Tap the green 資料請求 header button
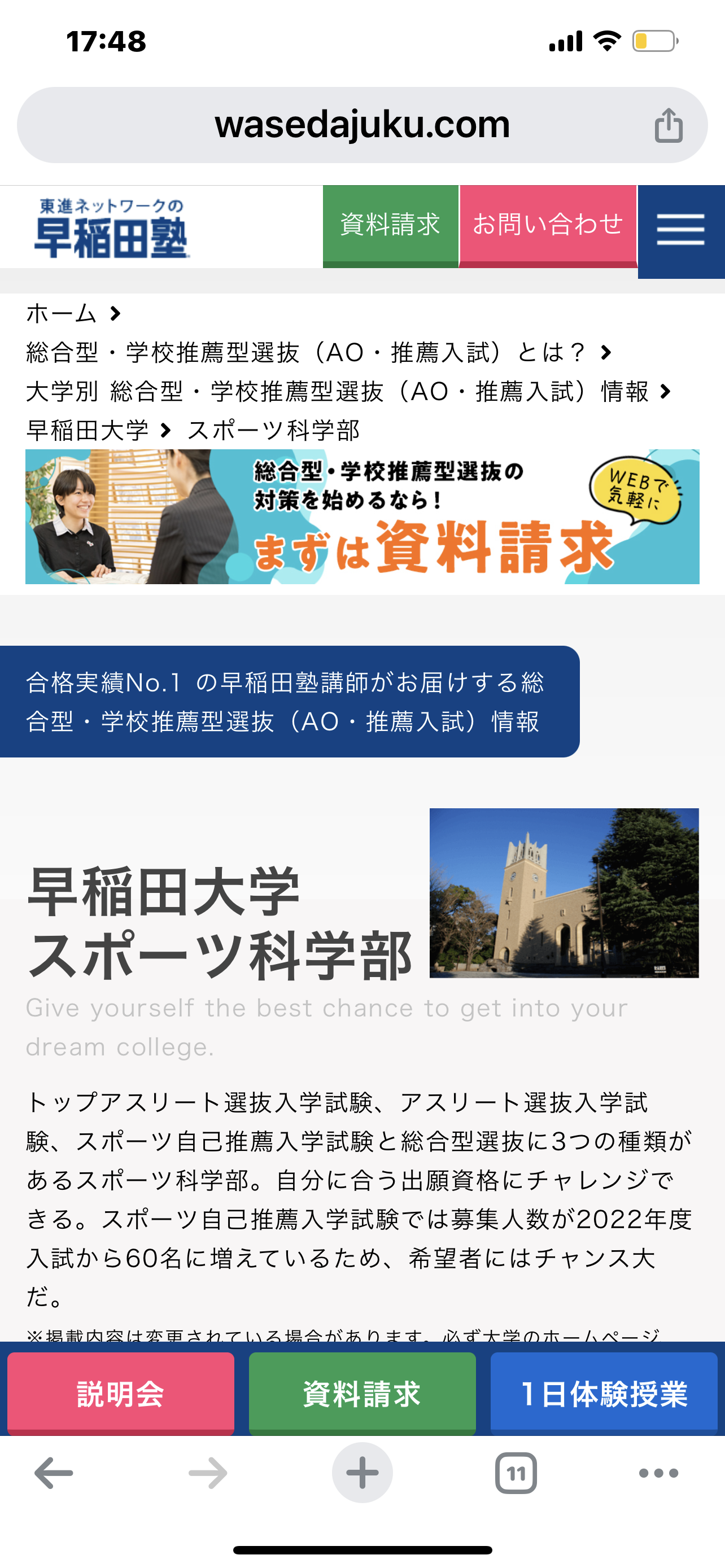725x1568 pixels. tap(390, 226)
